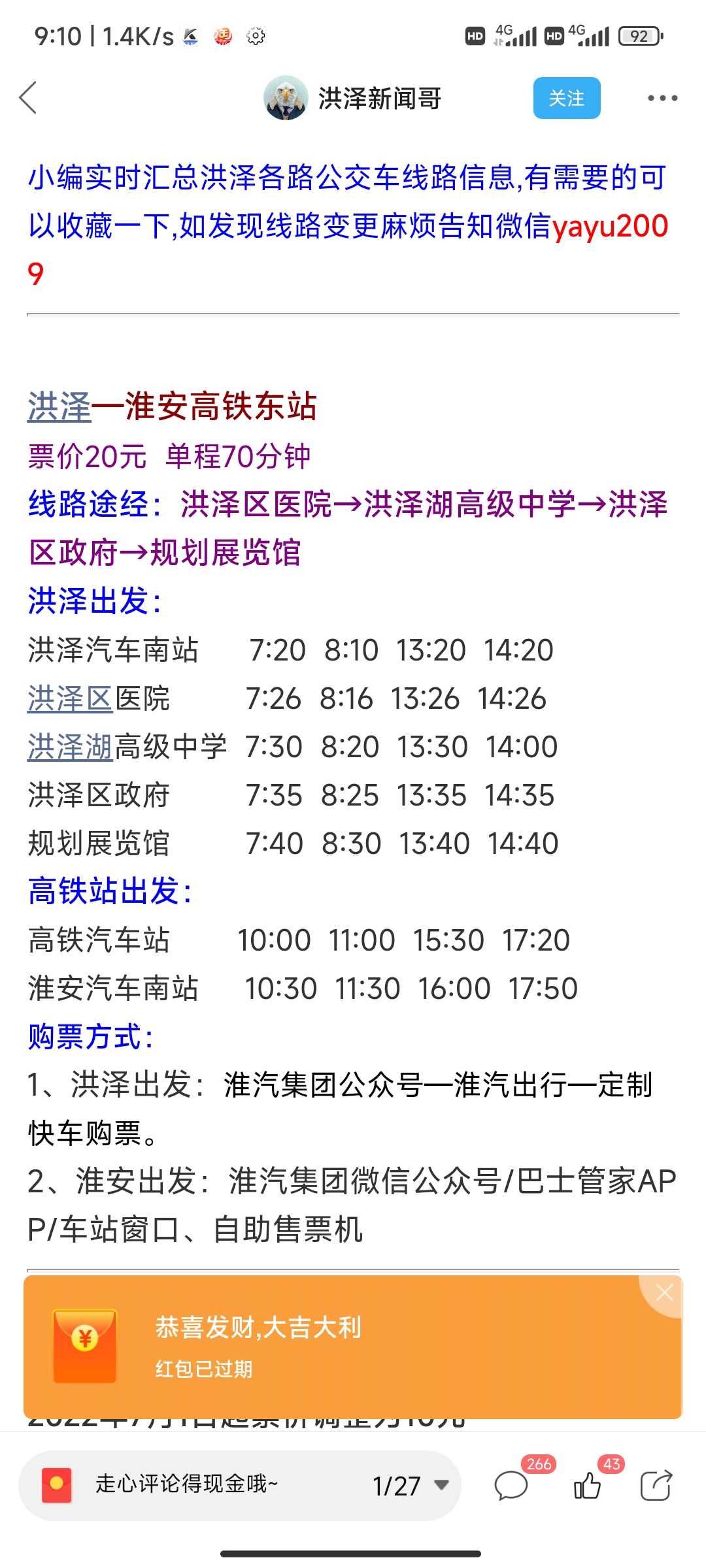
Task: Tap the underlined 洪泽 link in the title
Action: (59, 406)
